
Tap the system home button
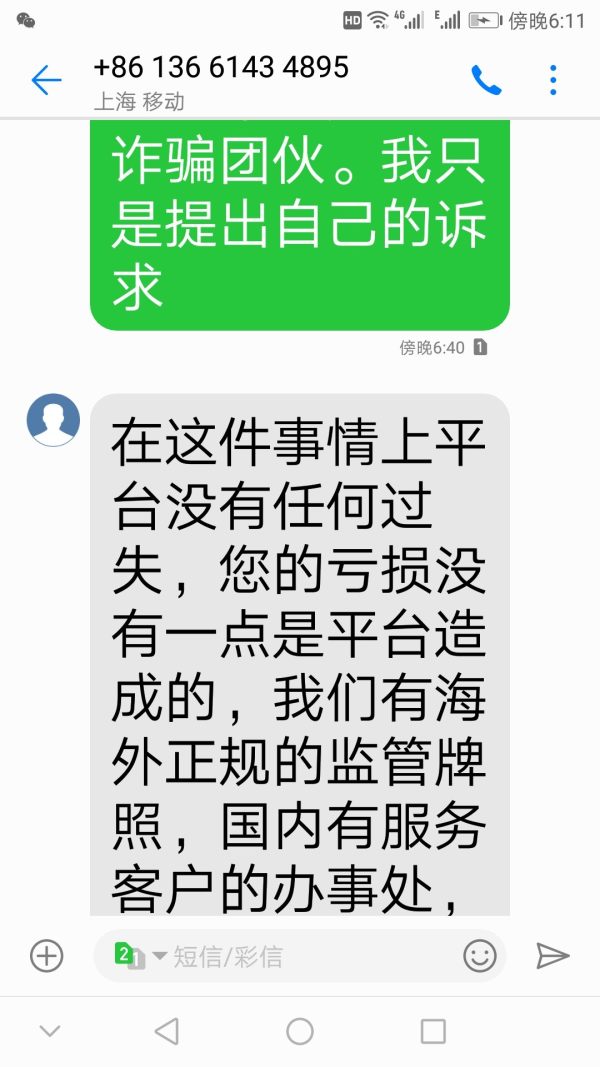[300, 1031]
